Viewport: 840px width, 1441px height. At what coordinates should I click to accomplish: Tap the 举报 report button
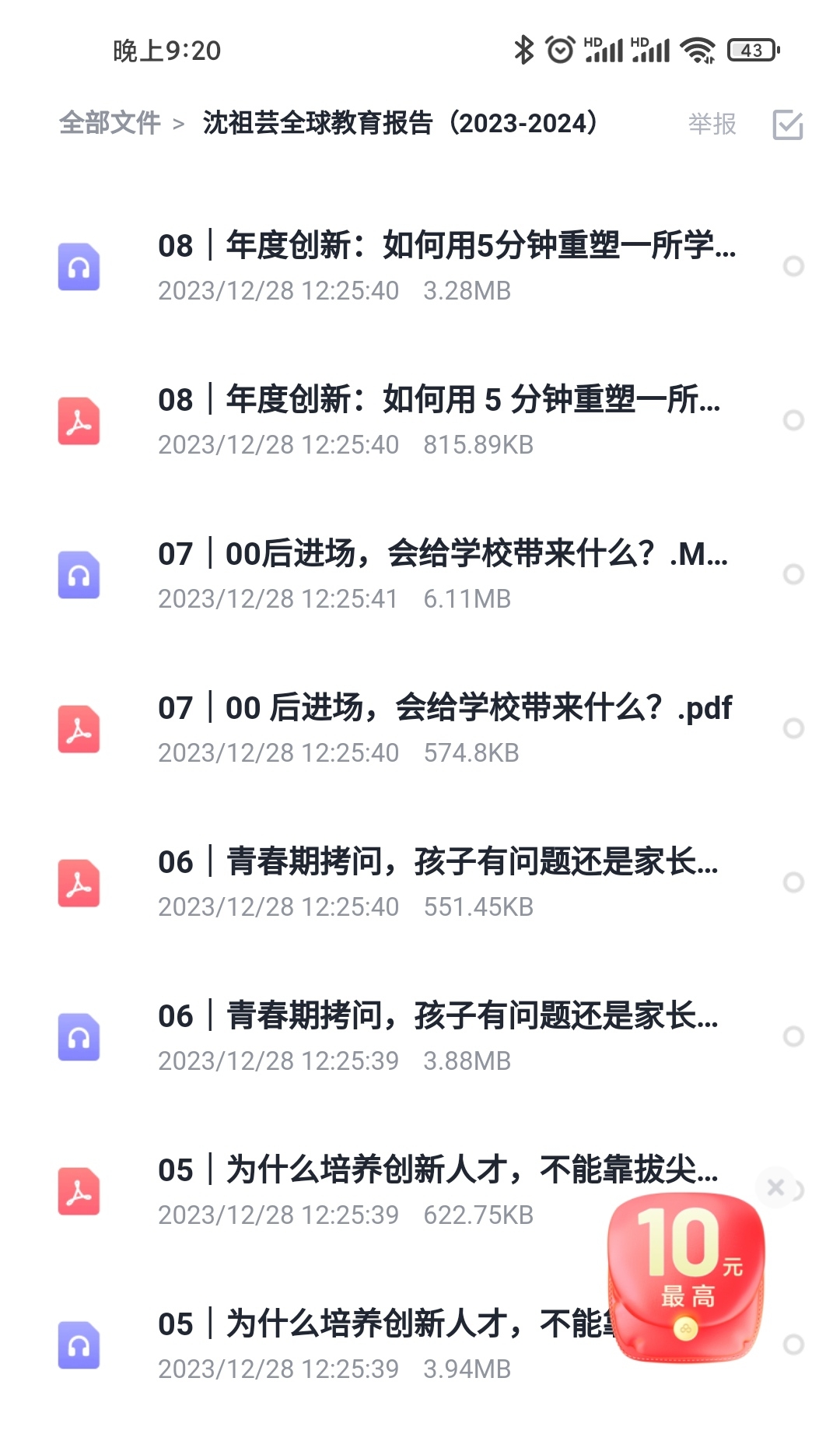[712, 124]
